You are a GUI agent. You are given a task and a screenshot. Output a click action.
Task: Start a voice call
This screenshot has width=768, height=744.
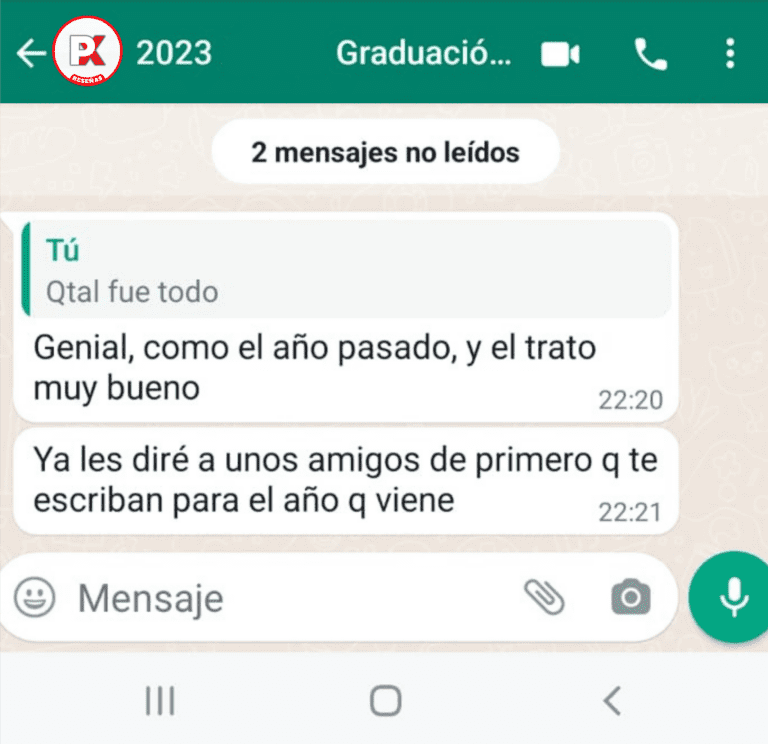[x=650, y=54]
